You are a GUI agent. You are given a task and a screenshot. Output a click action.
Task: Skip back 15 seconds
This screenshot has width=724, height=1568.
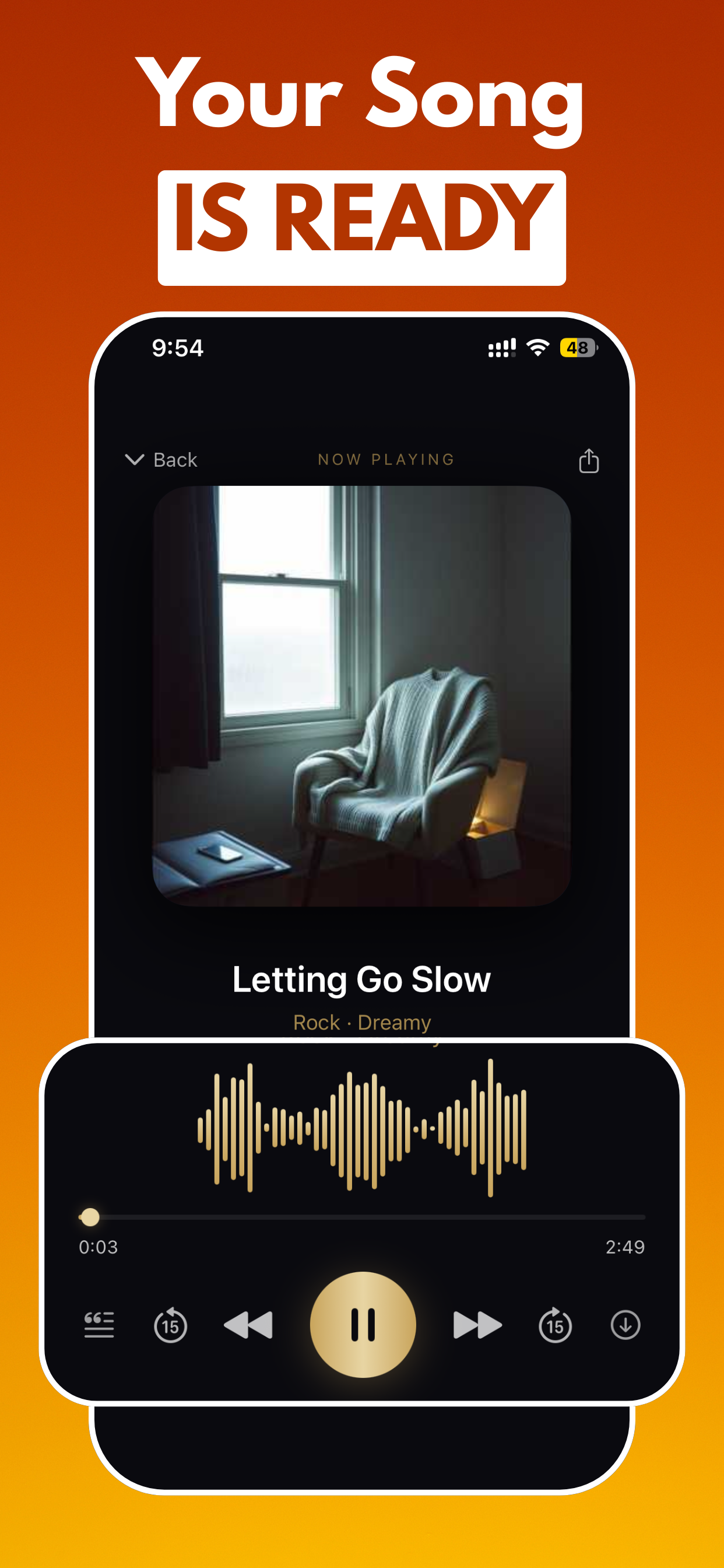(x=170, y=1325)
